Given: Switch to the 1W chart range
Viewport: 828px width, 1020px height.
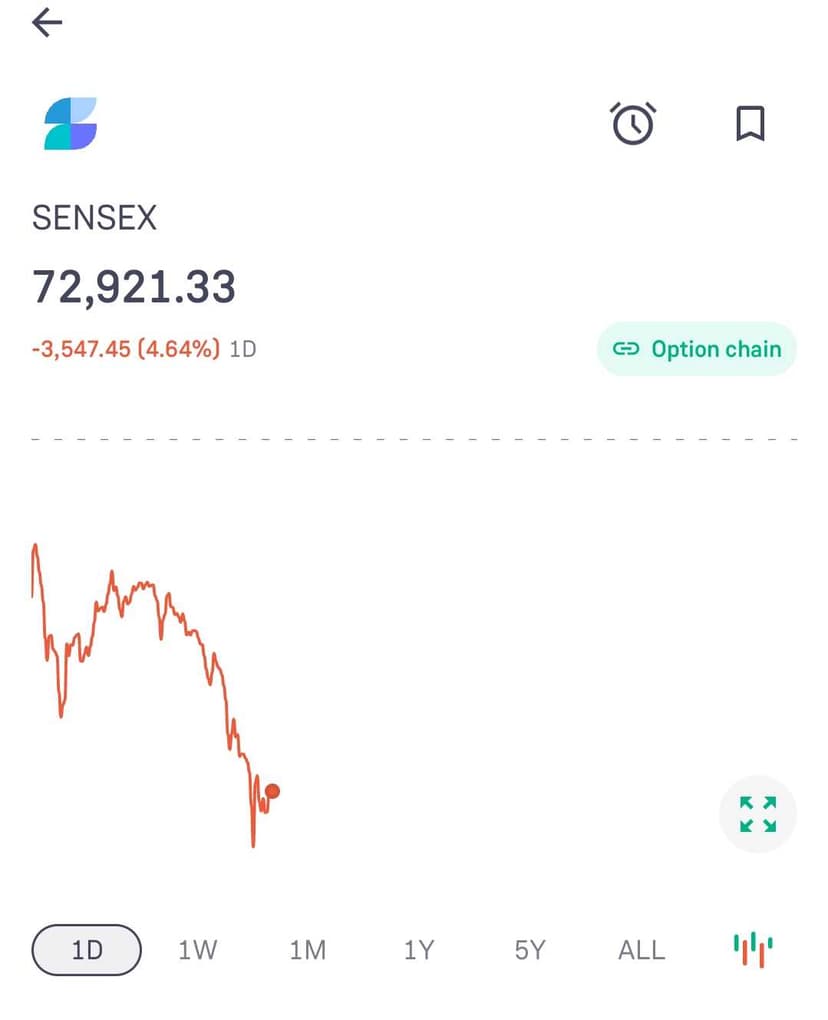Looking at the screenshot, I should pos(198,950).
